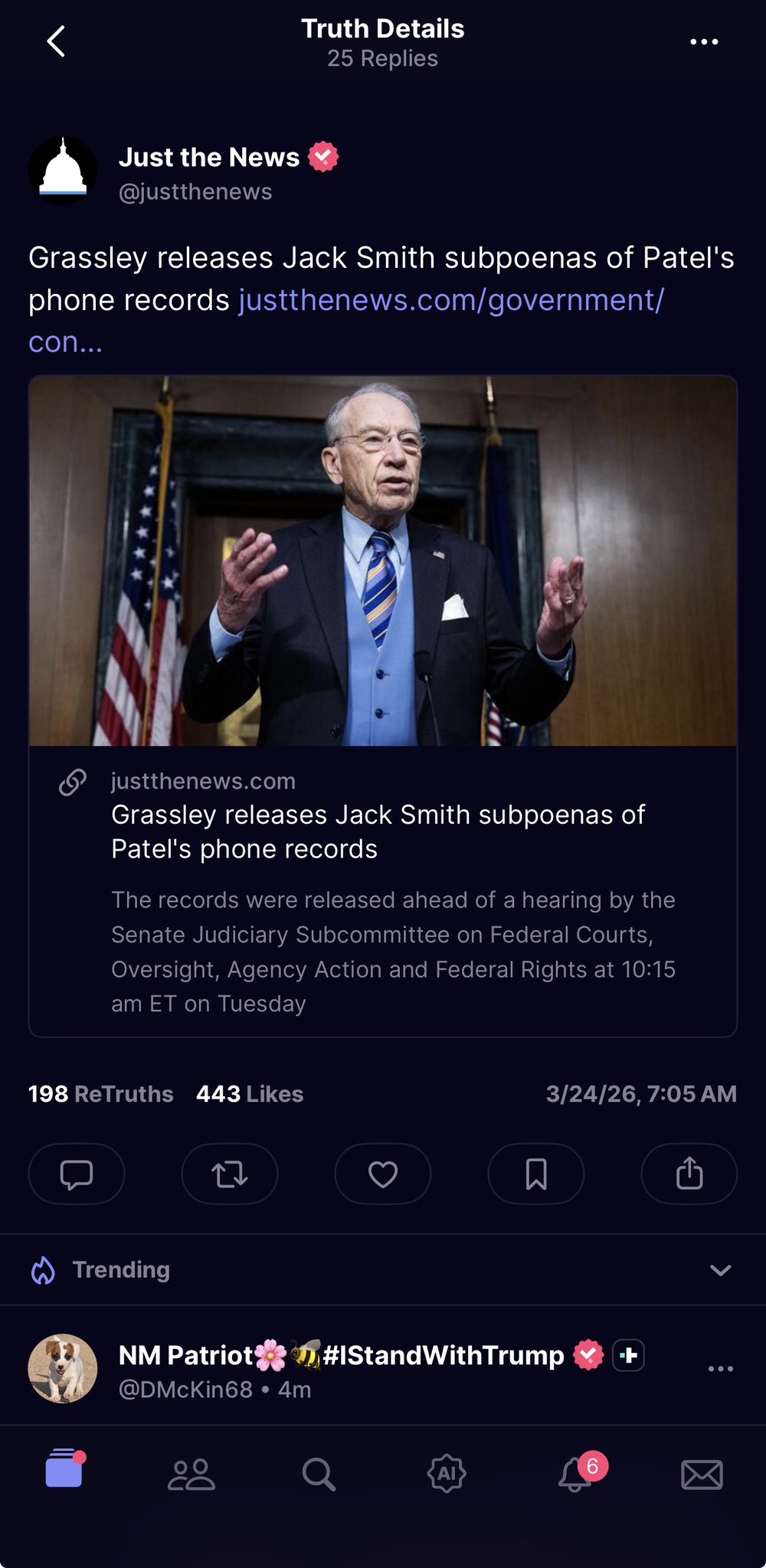The width and height of the screenshot is (766, 1568).
Task: ReTruth the Just the News post
Action: (x=229, y=1174)
